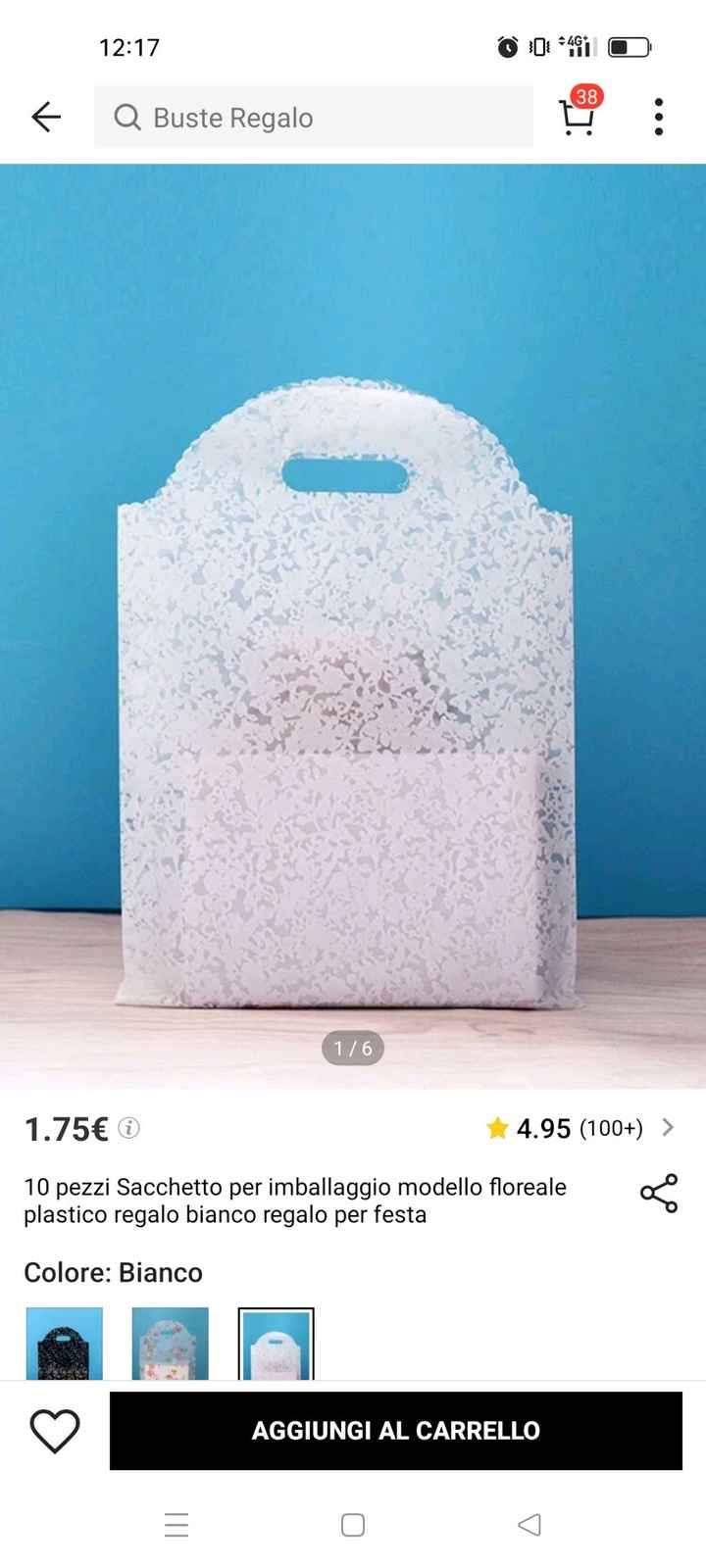Screen dimensions: 706x1568
Task: Tap the star icon beside the rating
Action: click(x=498, y=1128)
